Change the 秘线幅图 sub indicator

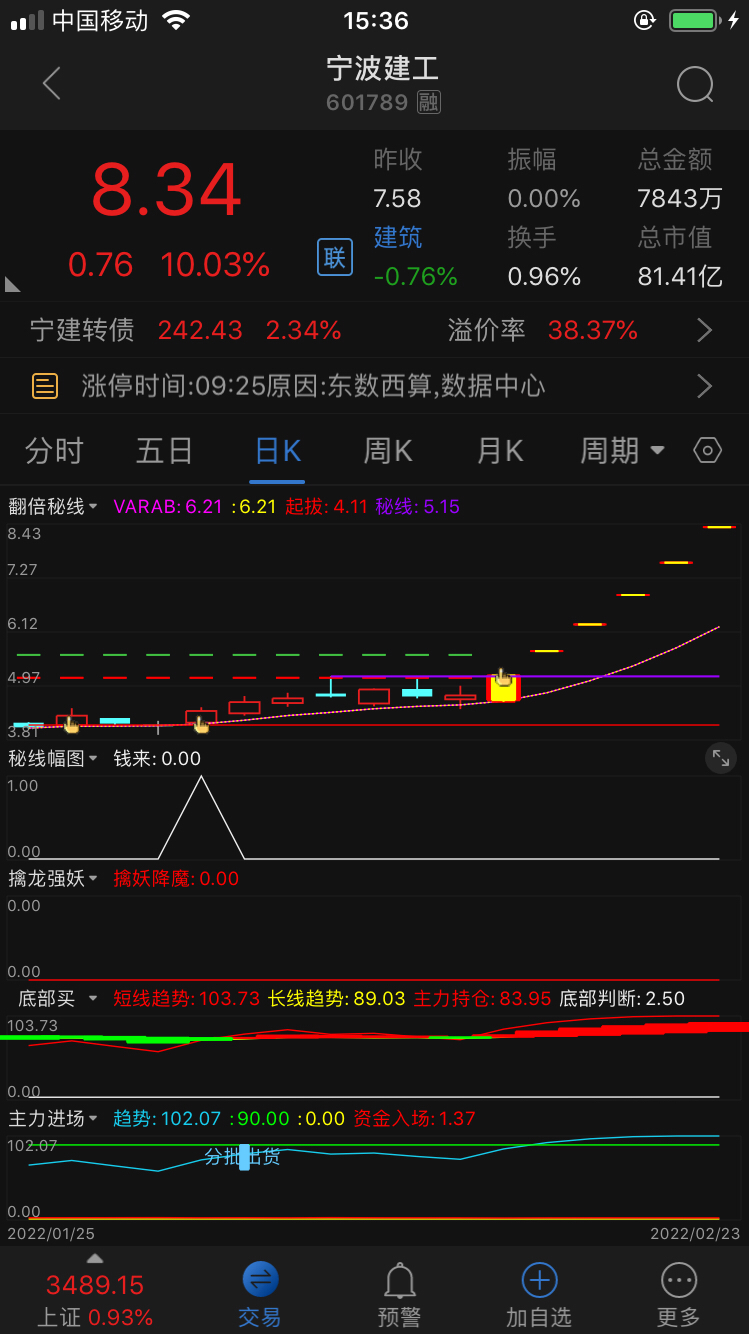point(54,759)
